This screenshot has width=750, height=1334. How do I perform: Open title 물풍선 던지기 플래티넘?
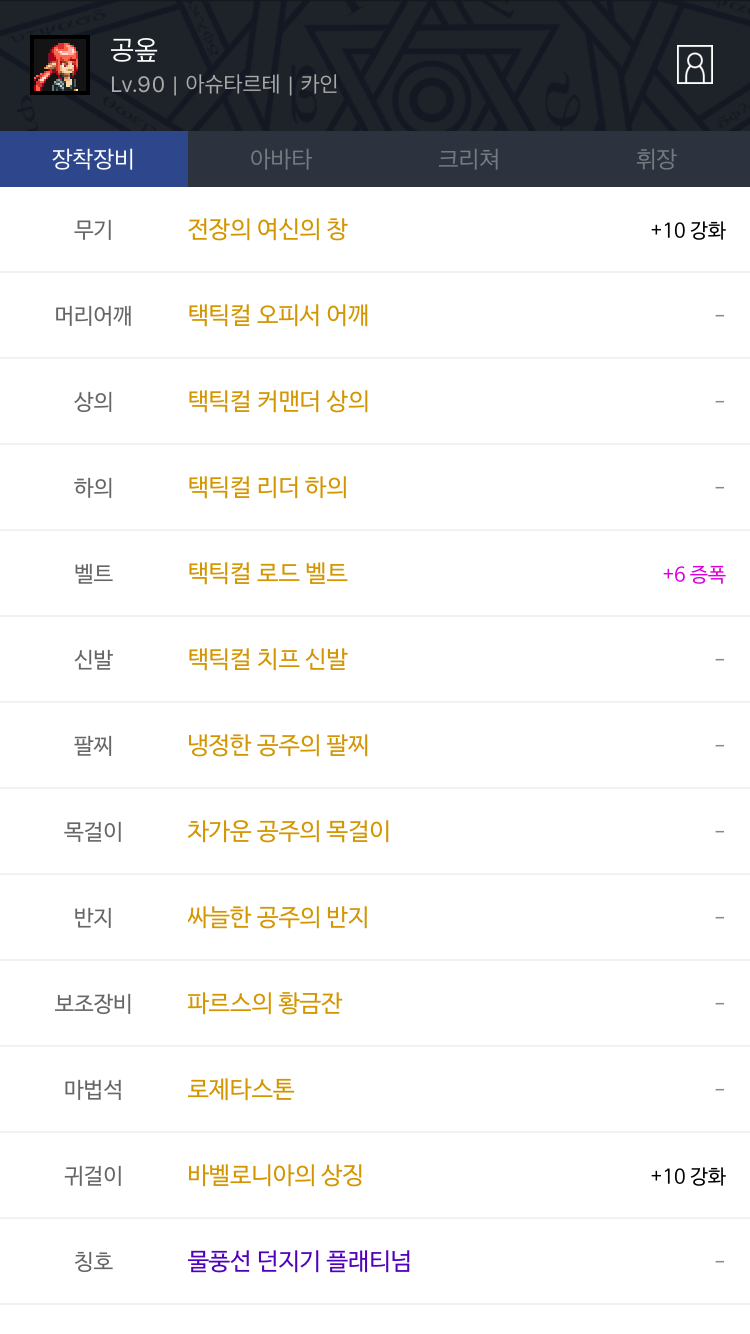click(x=299, y=1261)
